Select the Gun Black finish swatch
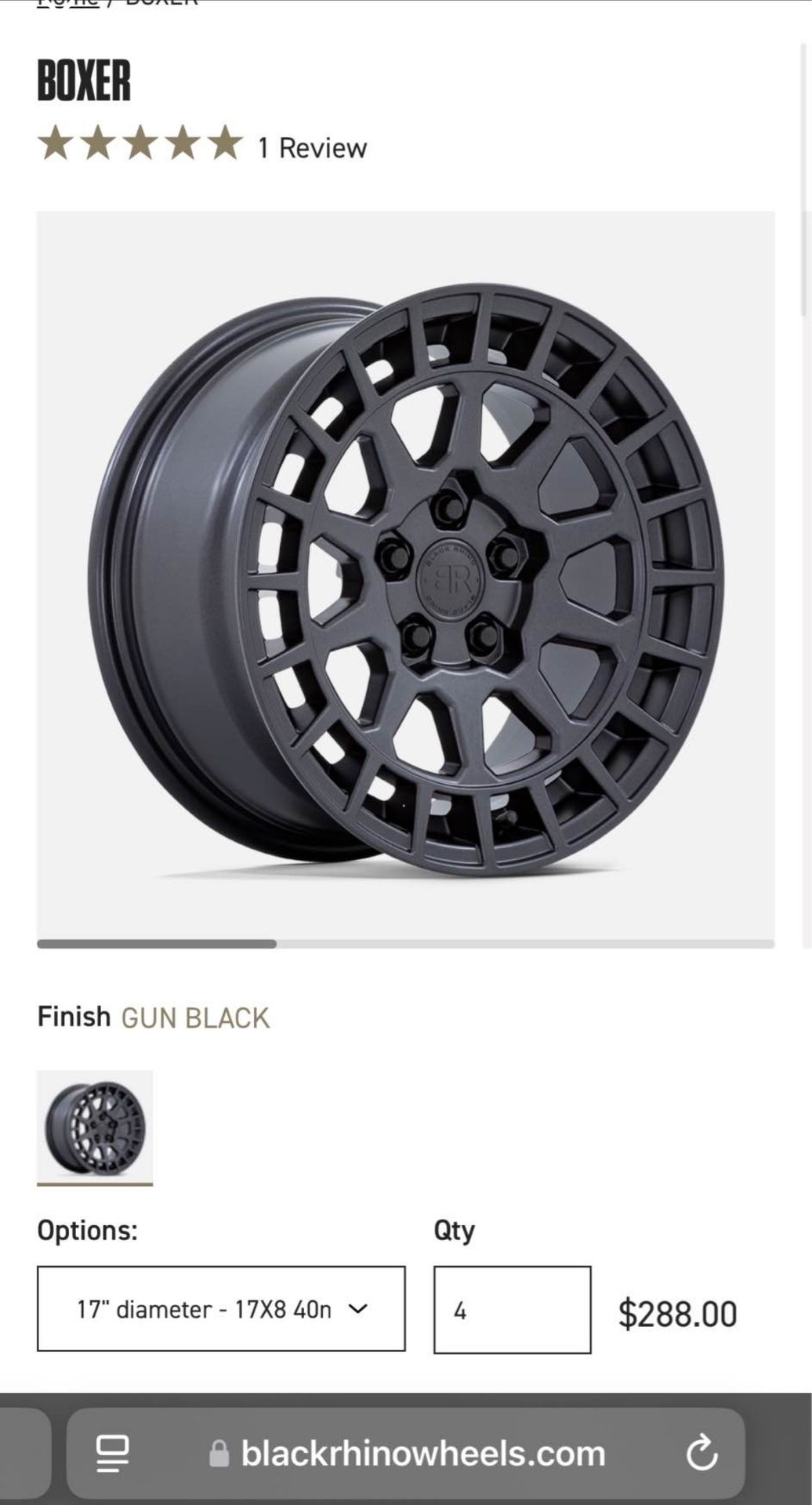This screenshot has height=1505, width=812. coord(95,1127)
